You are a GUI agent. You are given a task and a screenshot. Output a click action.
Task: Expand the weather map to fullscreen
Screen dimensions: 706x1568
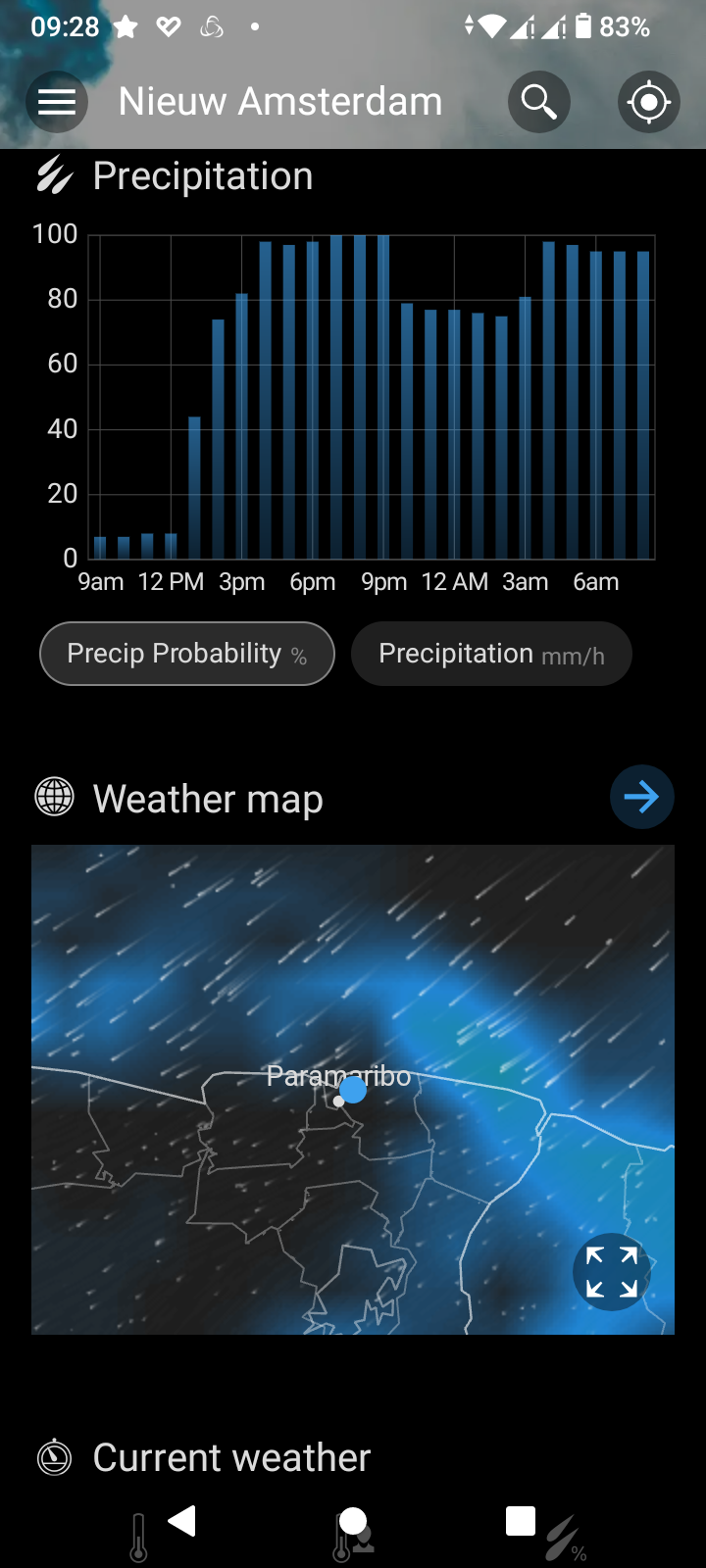point(611,1271)
